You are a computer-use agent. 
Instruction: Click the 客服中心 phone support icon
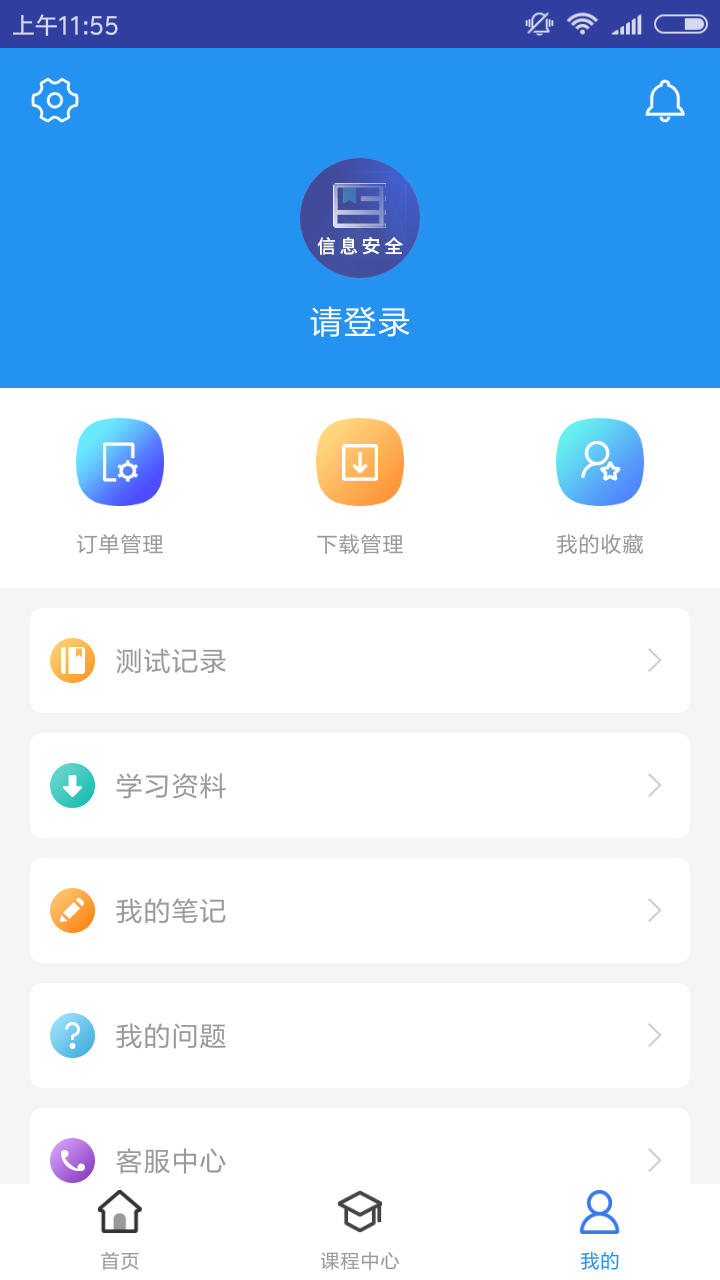coord(72,1161)
